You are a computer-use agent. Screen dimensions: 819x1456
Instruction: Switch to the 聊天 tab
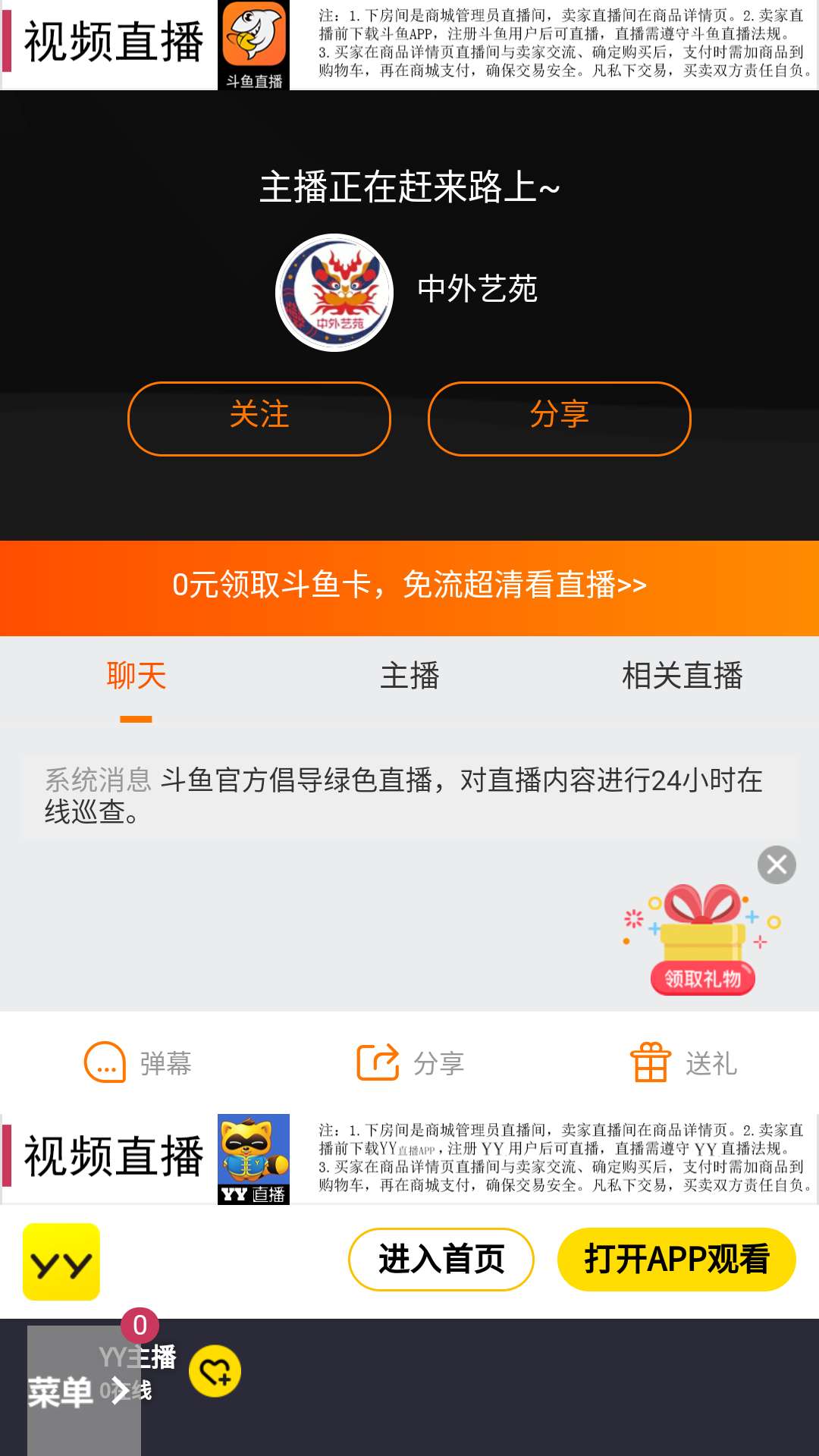pyautogui.click(x=136, y=676)
